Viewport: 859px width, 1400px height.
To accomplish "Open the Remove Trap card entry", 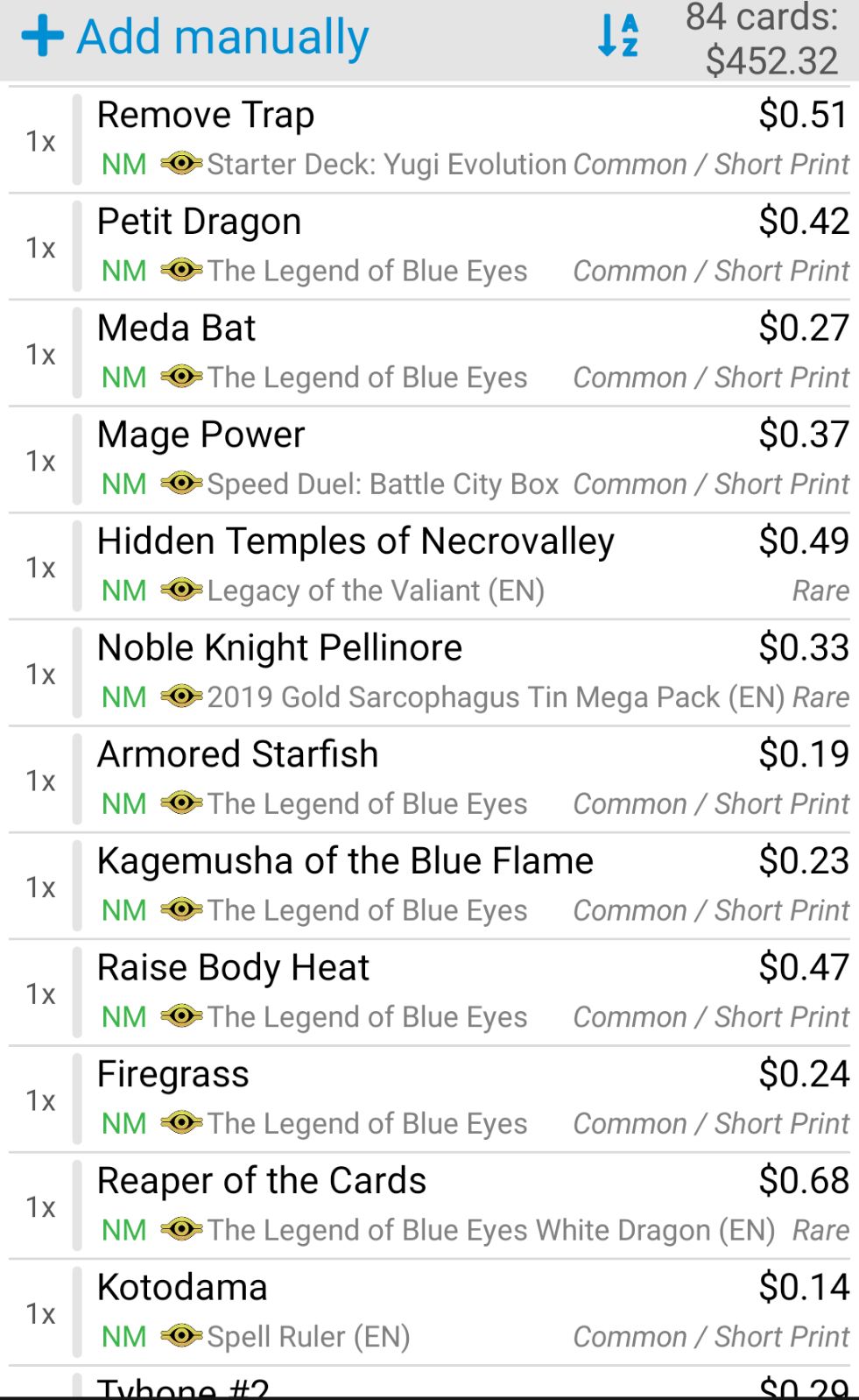I will (429, 139).
